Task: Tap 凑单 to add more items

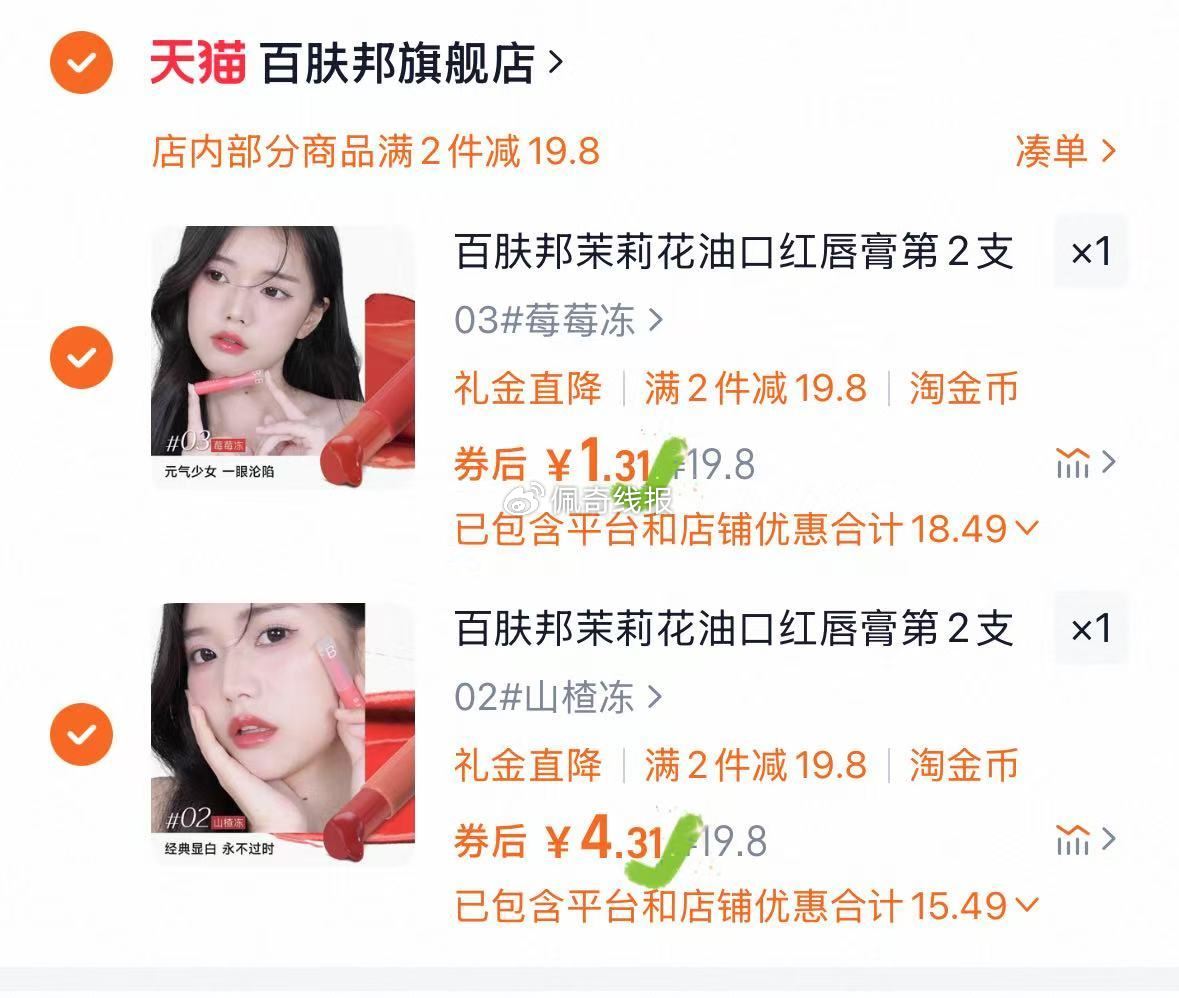Action: pos(1064,151)
